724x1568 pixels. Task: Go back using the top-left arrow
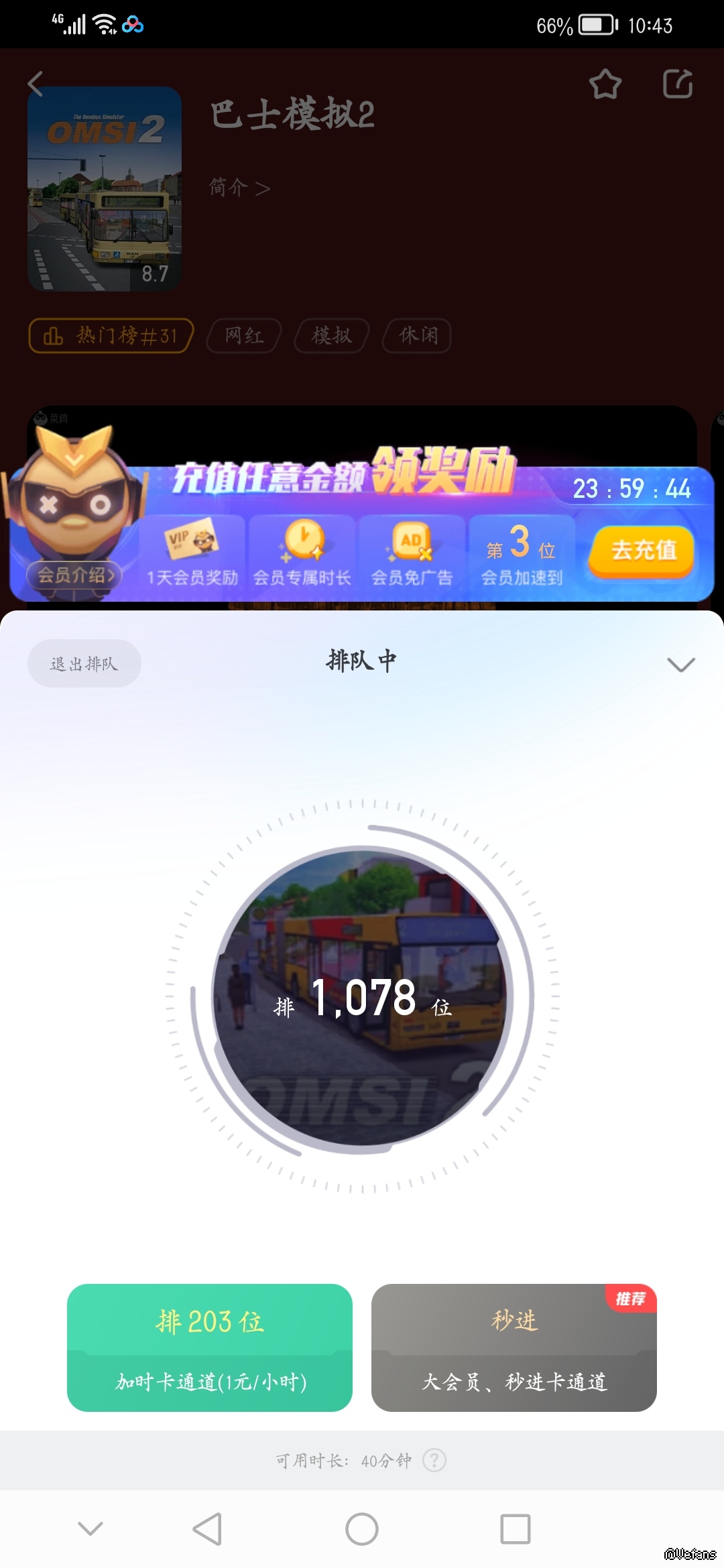pyautogui.click(x=36, y=84)
